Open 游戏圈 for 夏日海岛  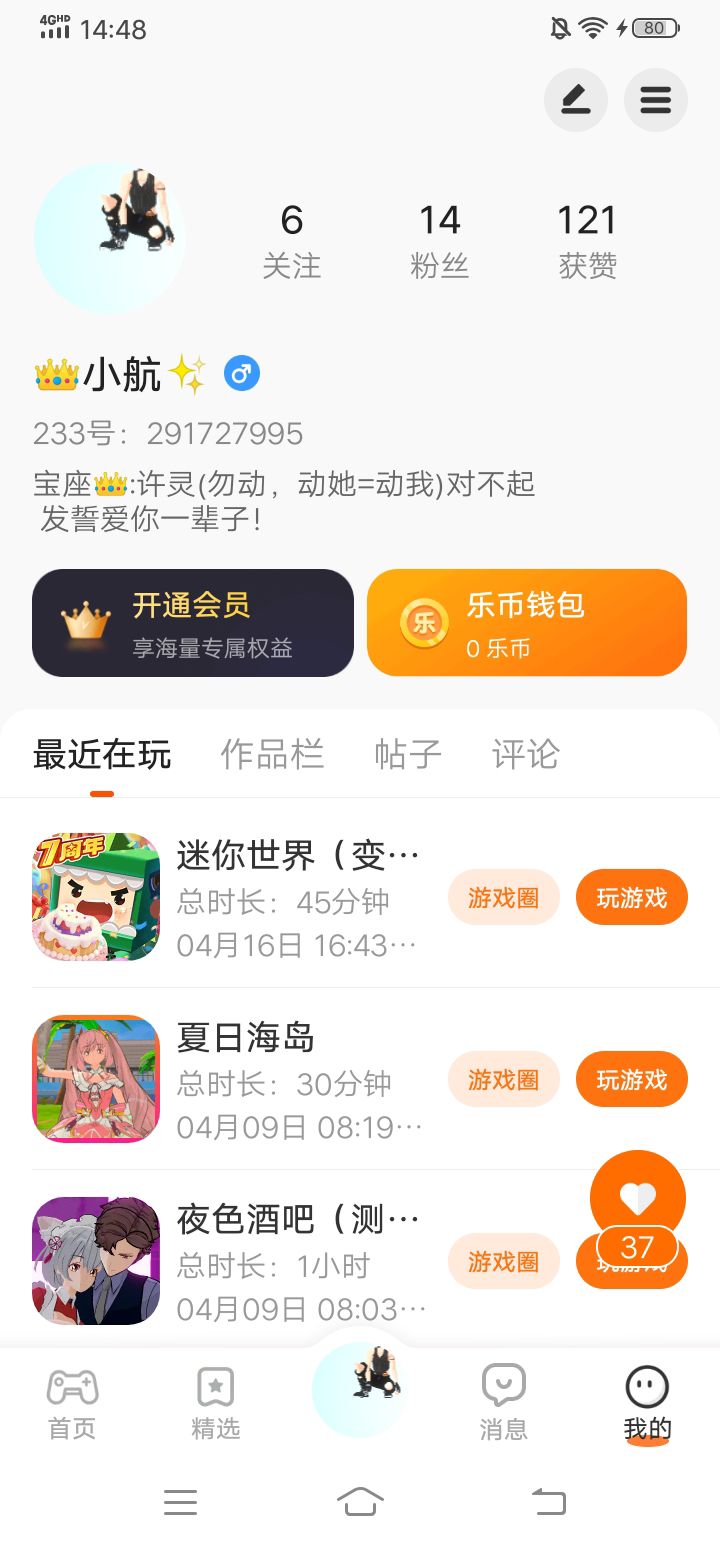tap(503, 1080)
